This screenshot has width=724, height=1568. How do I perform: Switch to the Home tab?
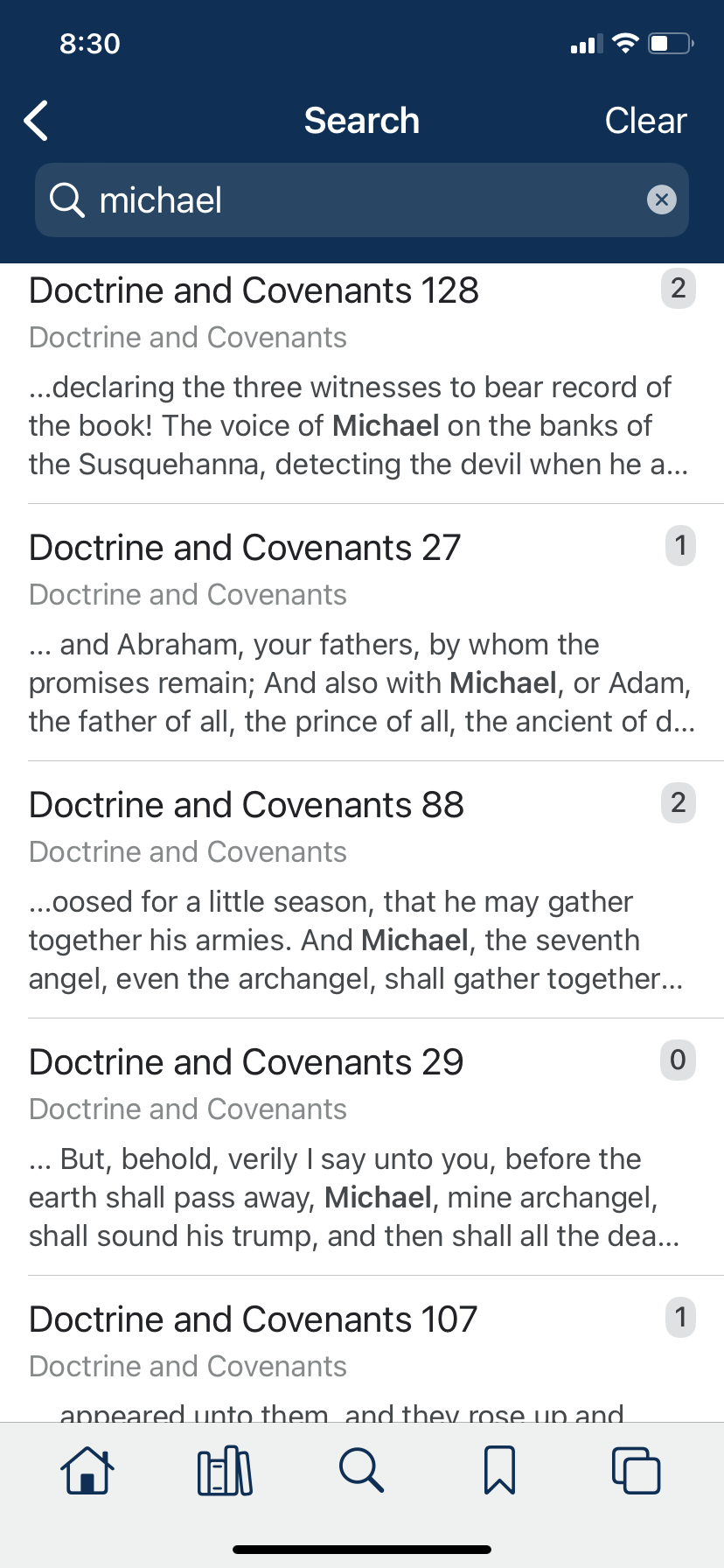point(87,1470)
